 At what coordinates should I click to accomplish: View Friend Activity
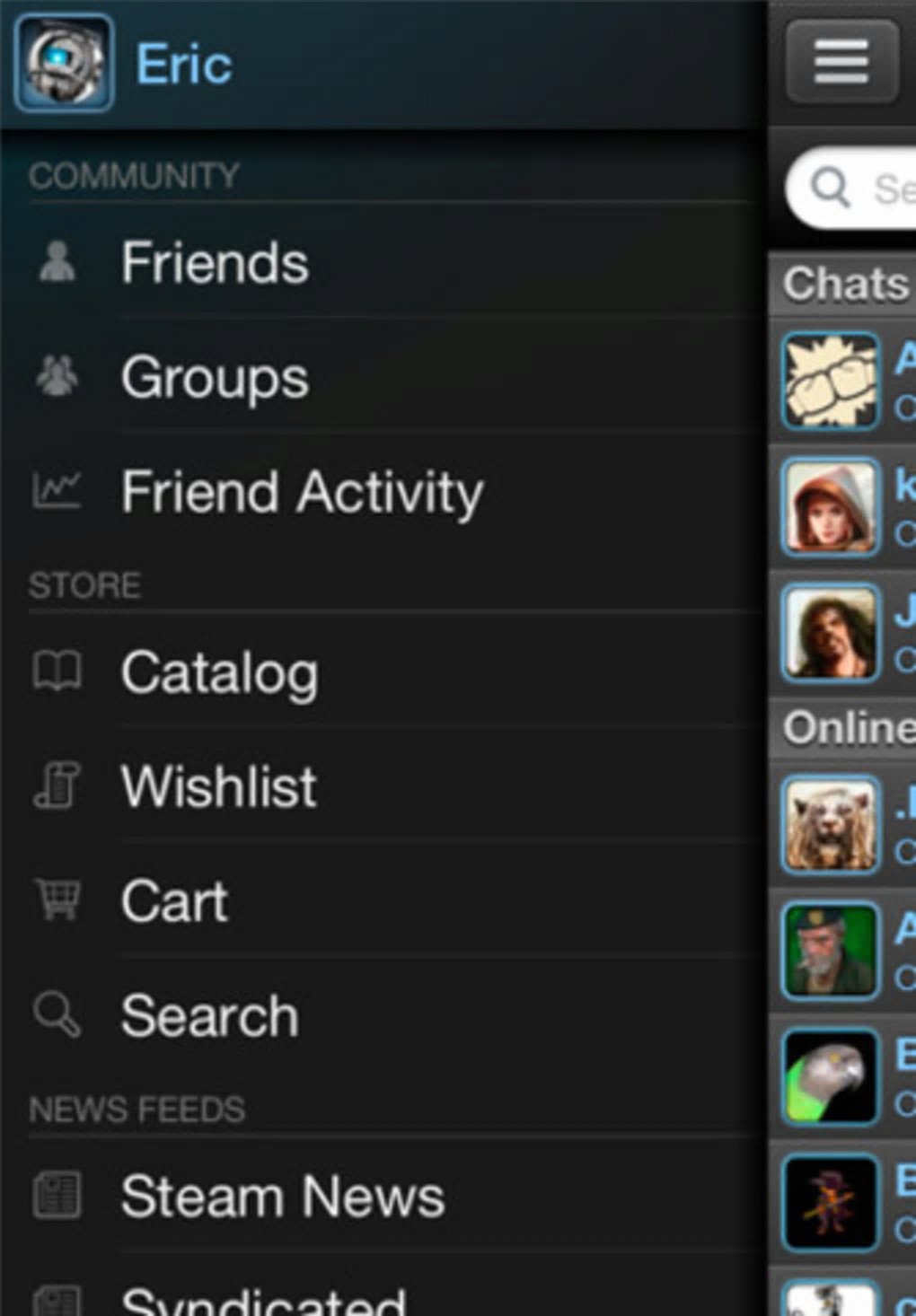click(x=302, y=492)
